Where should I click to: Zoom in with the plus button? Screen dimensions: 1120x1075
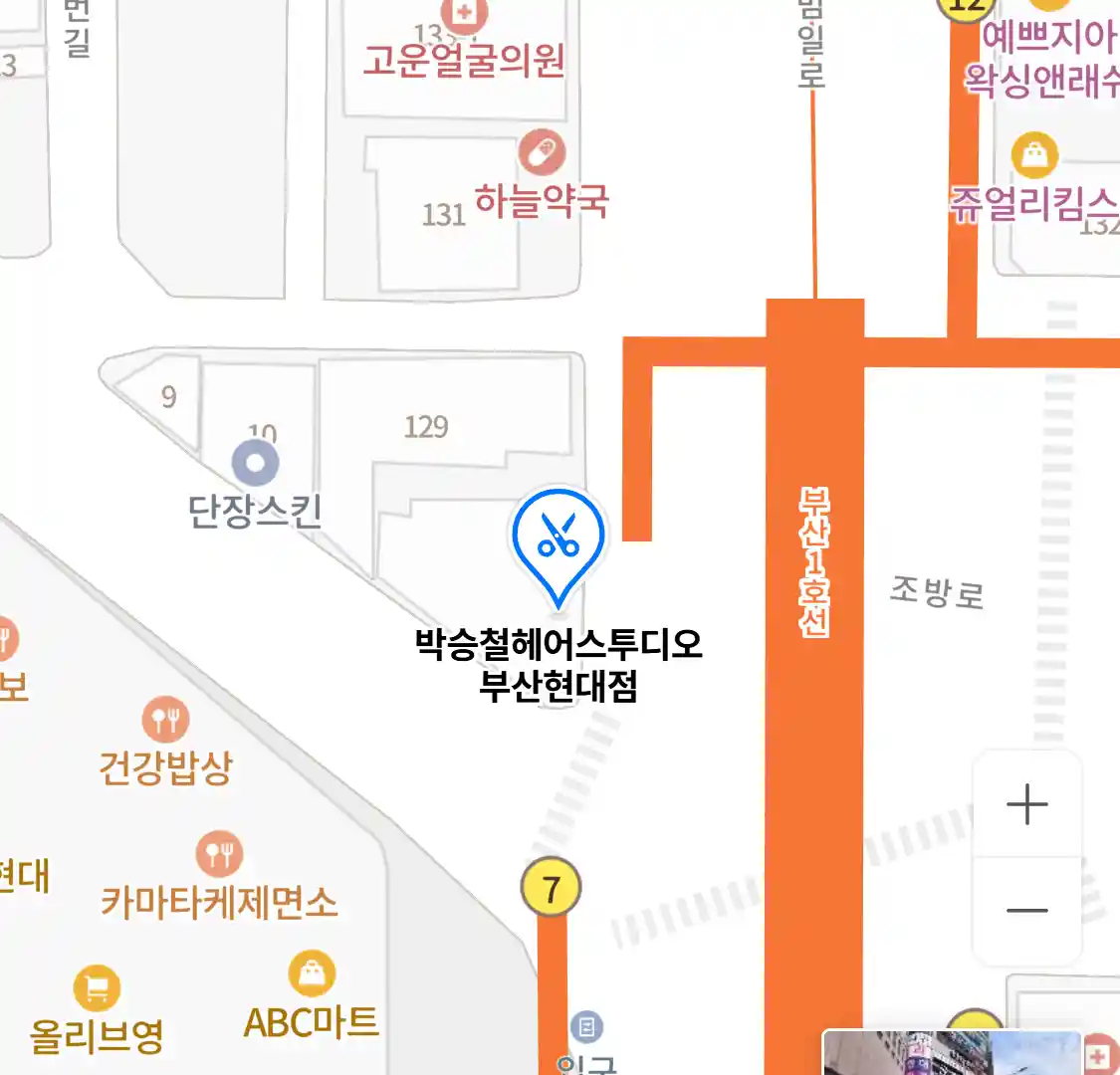1026,803
